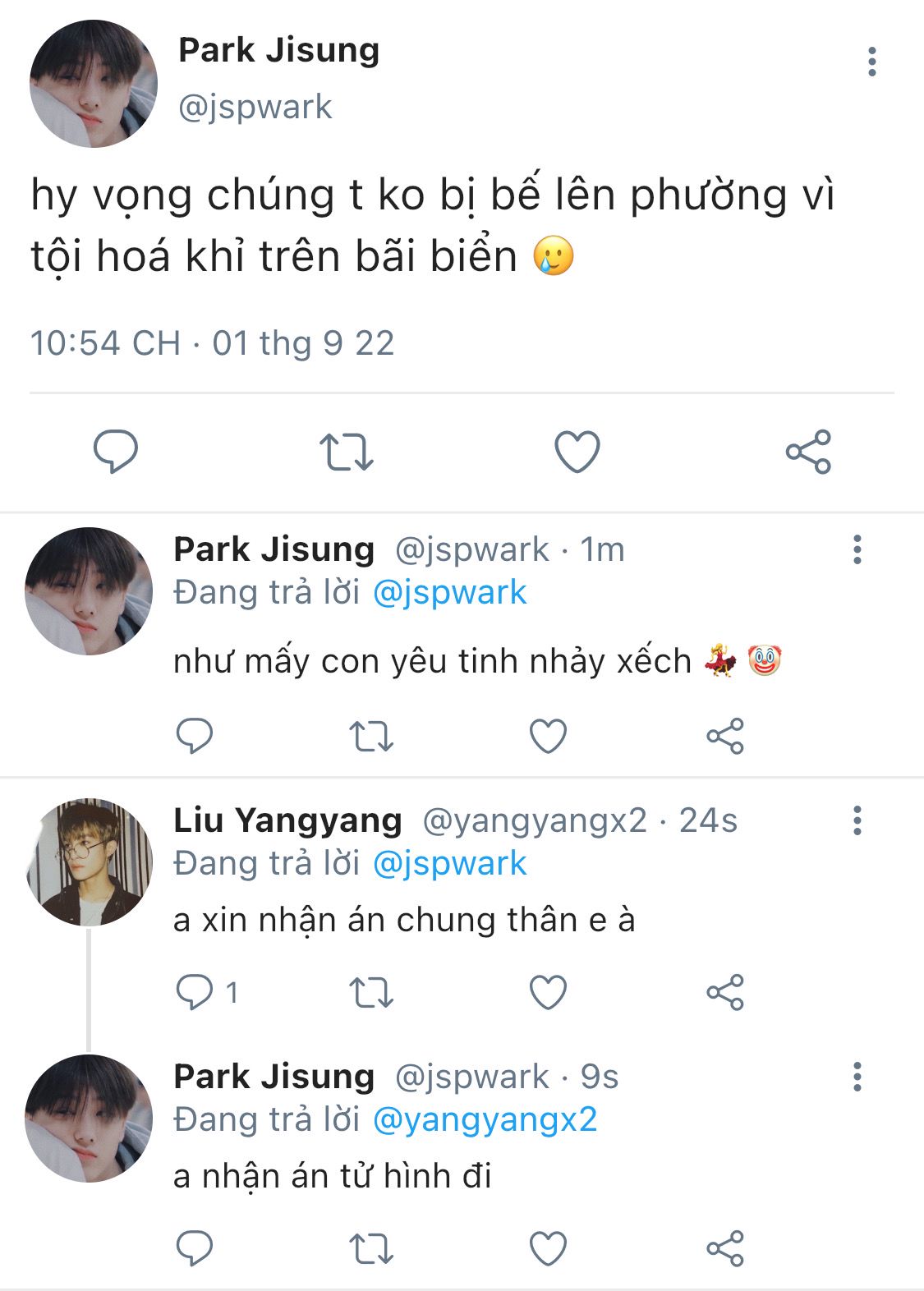Like the reply 'a nhận án tử hình đi'
Screen dimensions: 924x1291
pyautogui.click(x=548, y=1248)
